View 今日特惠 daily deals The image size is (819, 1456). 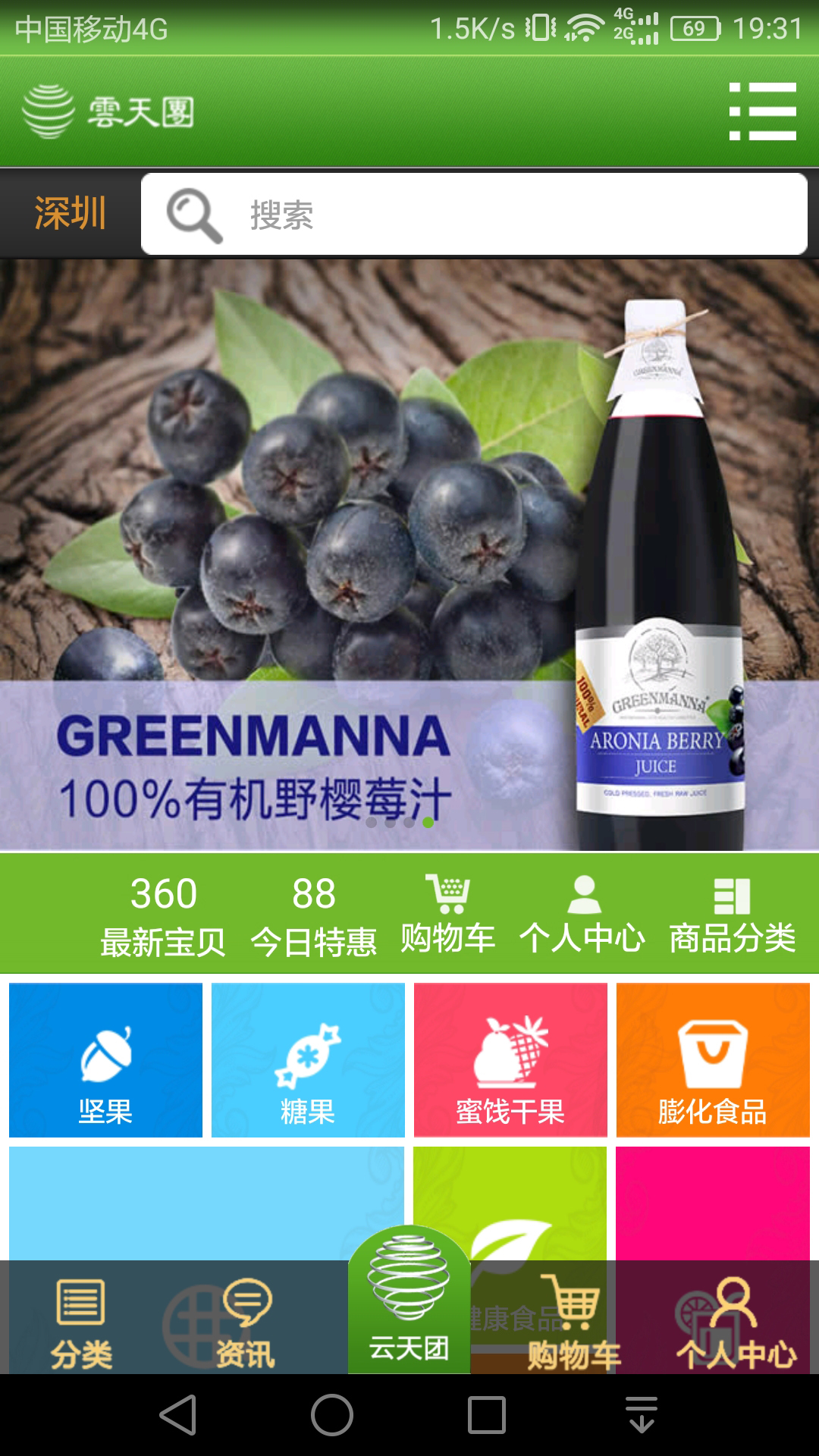tap(313, 915)
